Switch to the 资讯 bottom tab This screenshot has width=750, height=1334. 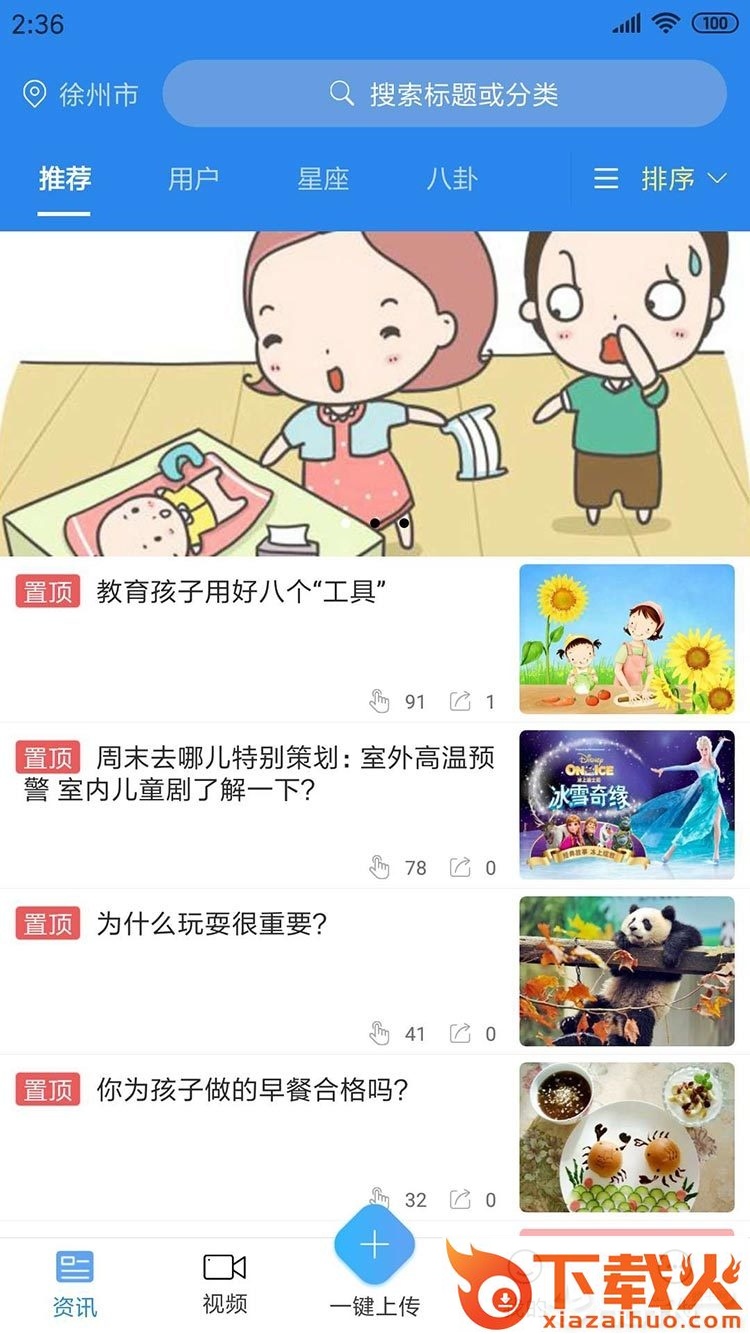(74, 1282)
